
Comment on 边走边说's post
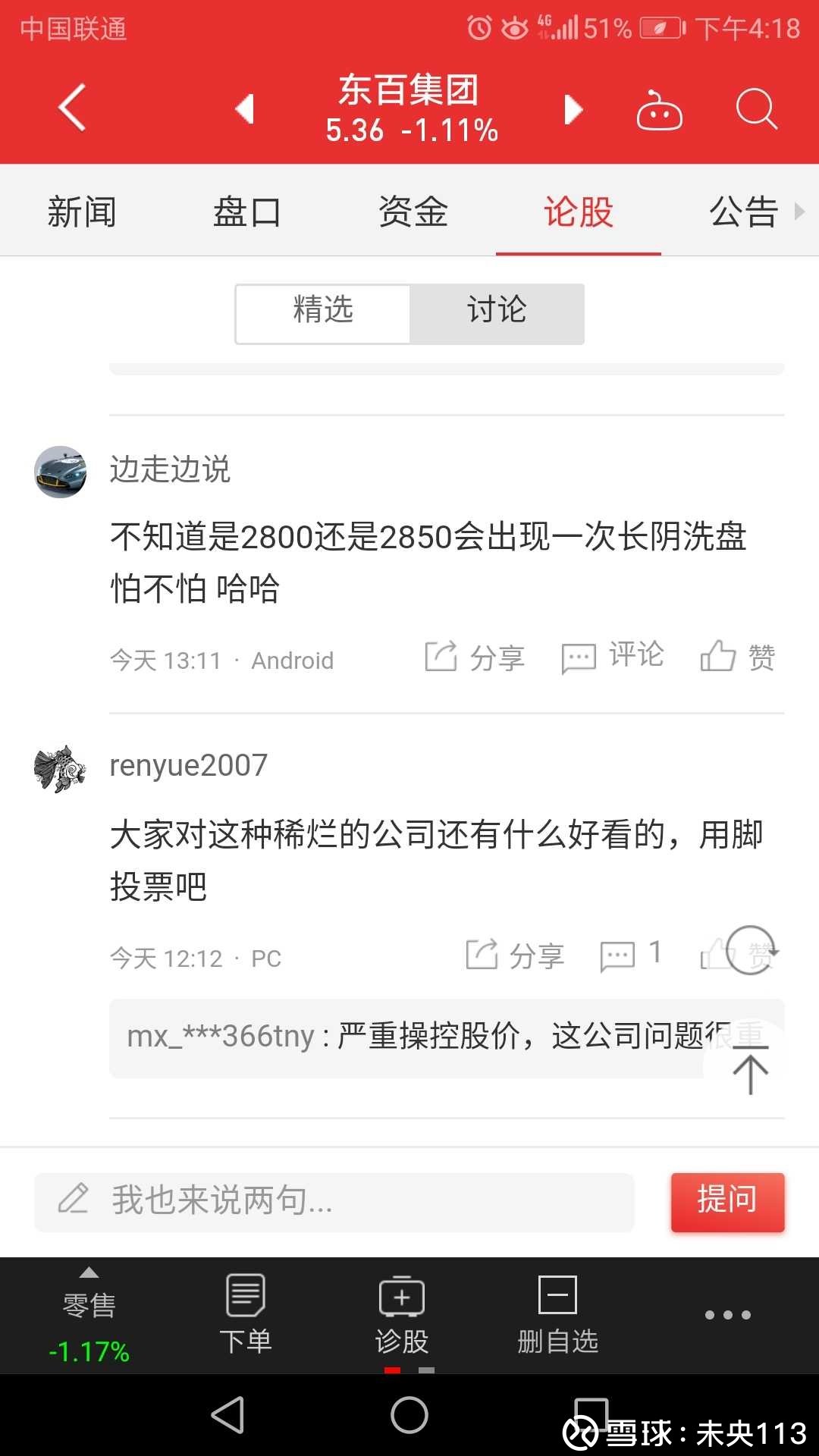point(613,657)
